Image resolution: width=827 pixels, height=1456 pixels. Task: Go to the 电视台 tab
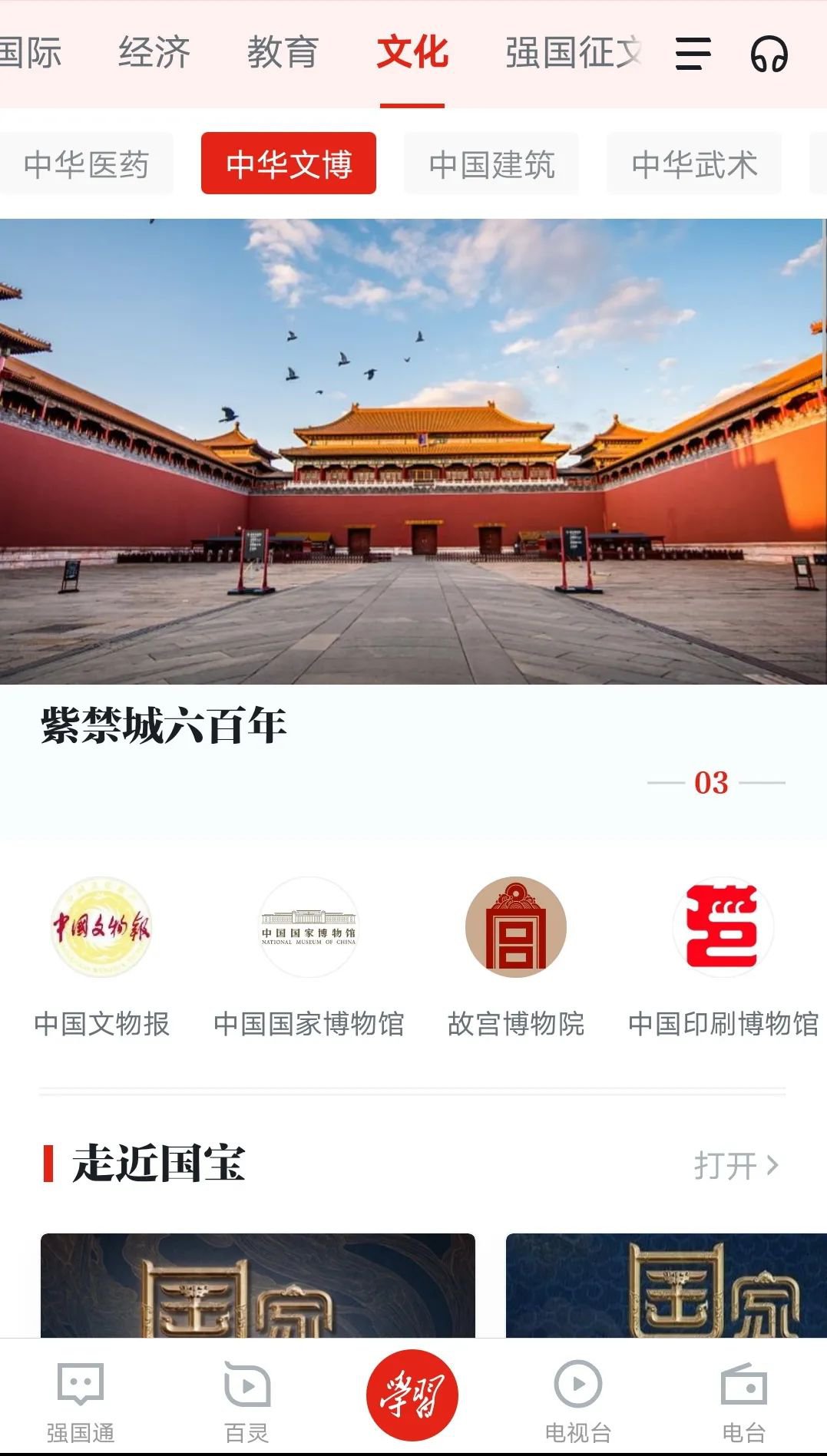[x=578, y=1401]
